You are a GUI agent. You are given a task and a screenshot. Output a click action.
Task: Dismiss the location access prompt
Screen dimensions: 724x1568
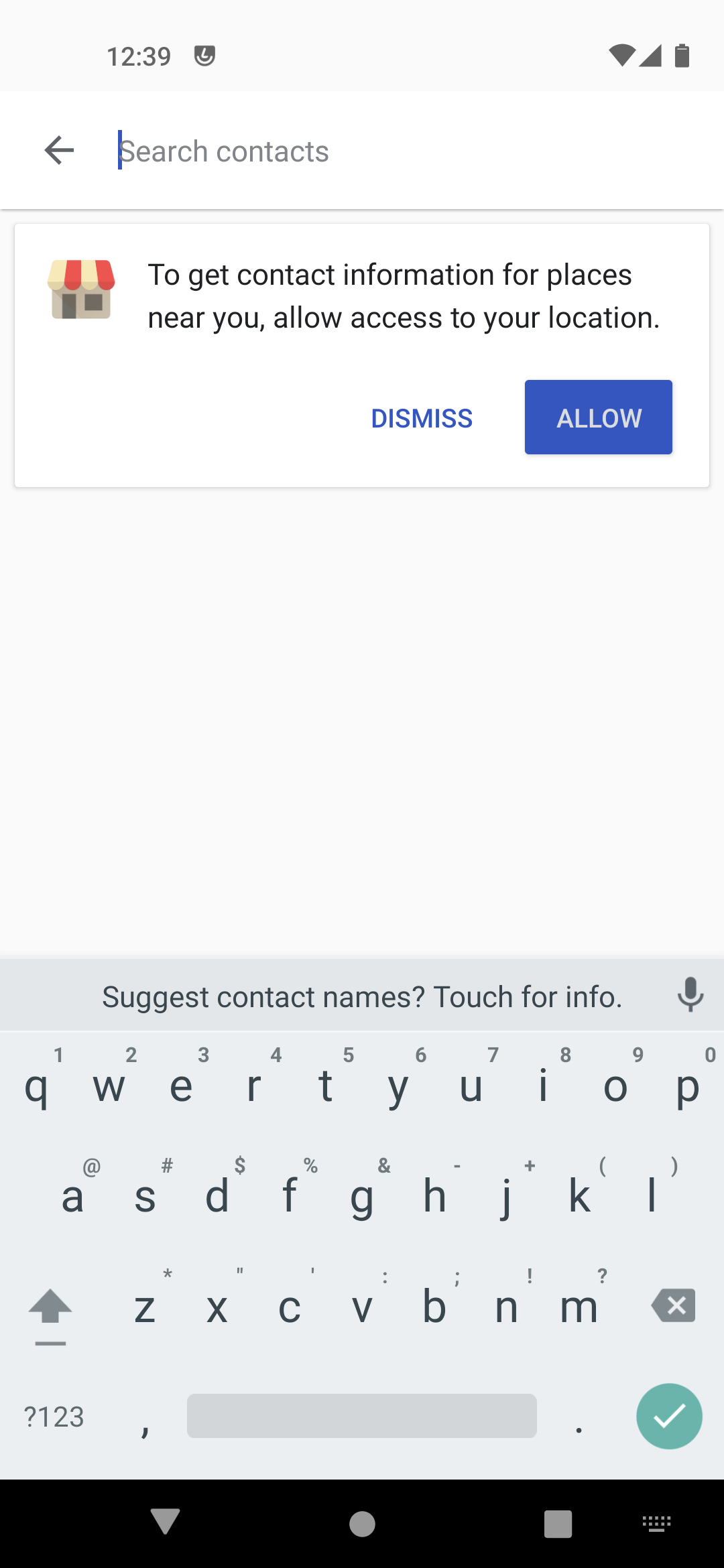(x=422, y=418)
